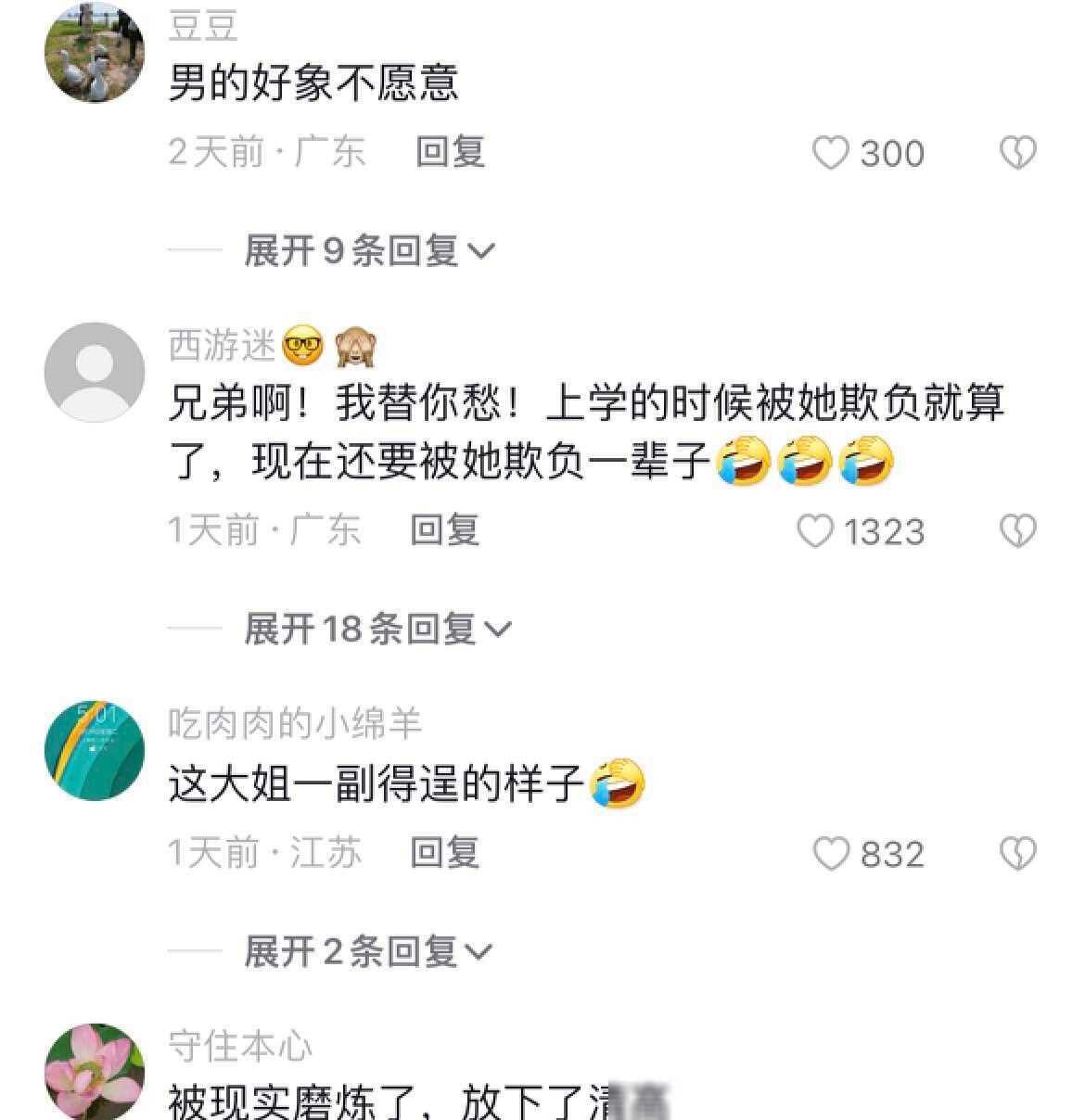Like 吃肉肉的小绵羊's comment
Screen dimensions: 1085x1120
click(x=831, y=854)
